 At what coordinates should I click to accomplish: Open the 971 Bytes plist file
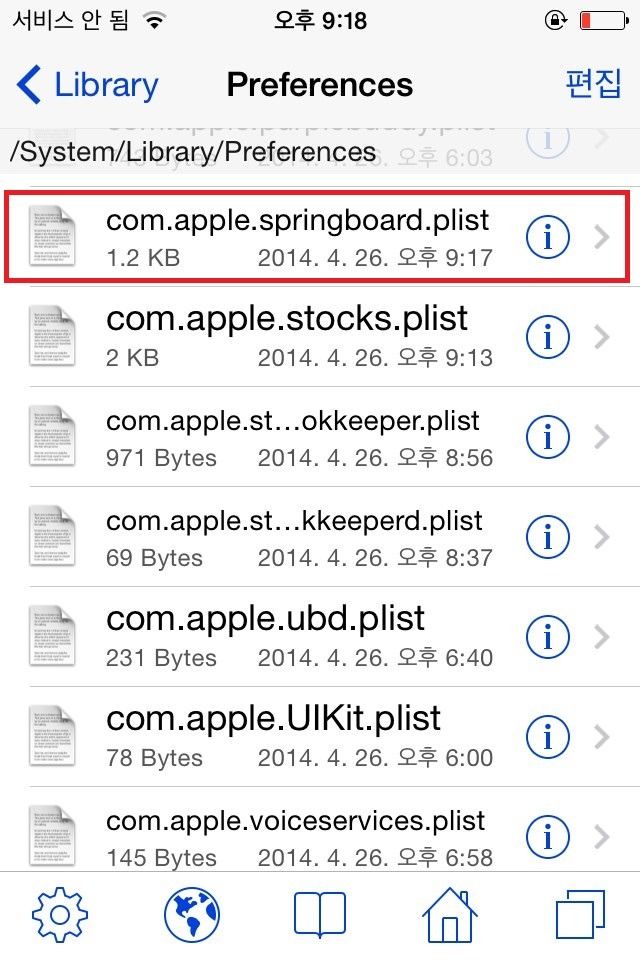click(292, 437)
